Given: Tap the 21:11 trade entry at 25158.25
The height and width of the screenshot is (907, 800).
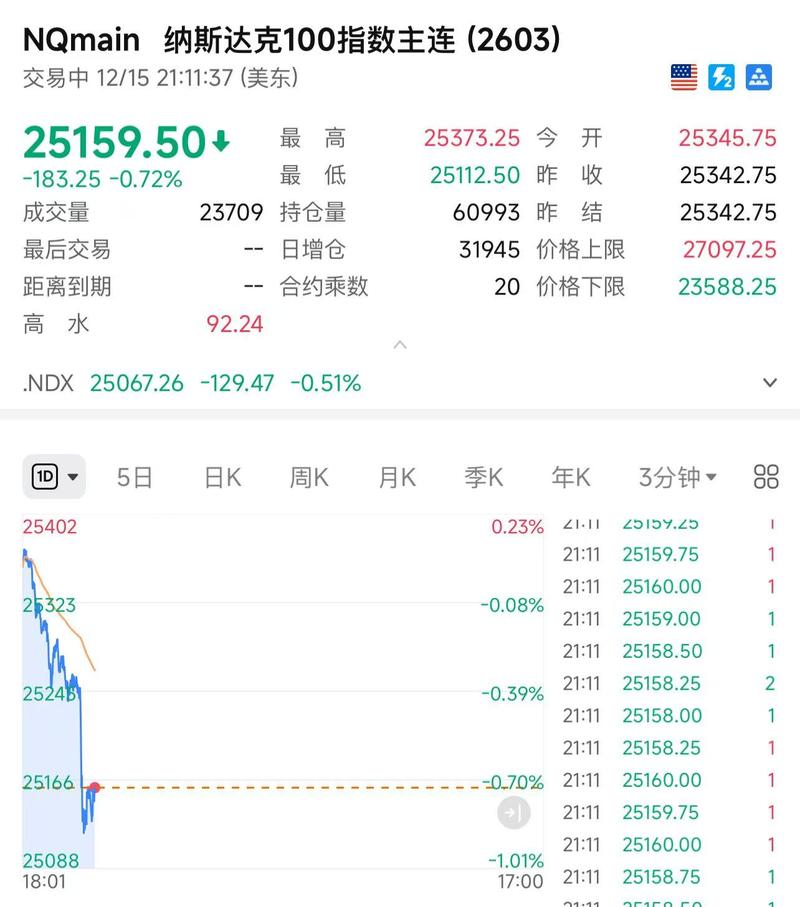Looking at the screenshot, I should [x=662, y=684].
